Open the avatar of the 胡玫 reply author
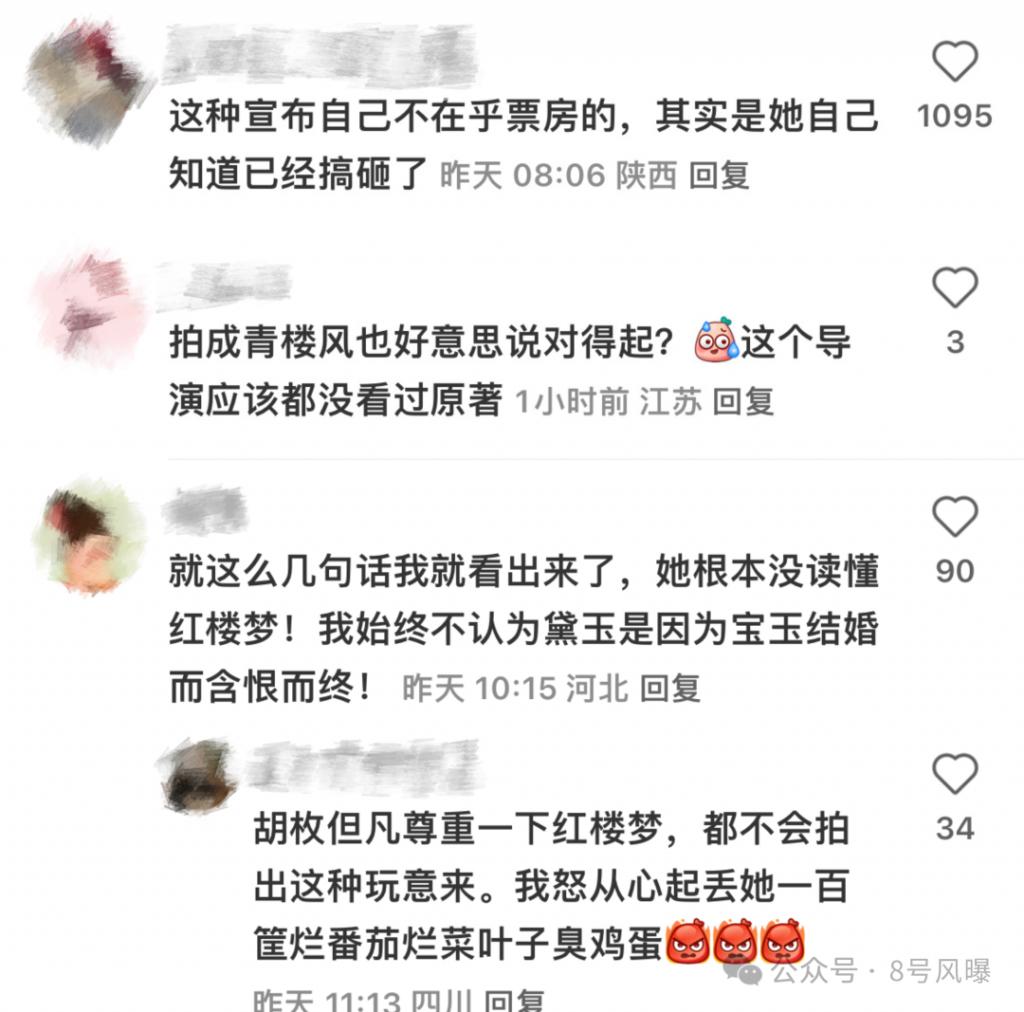This screenshot has width=1024, height=1012. [x=199, y=776]
